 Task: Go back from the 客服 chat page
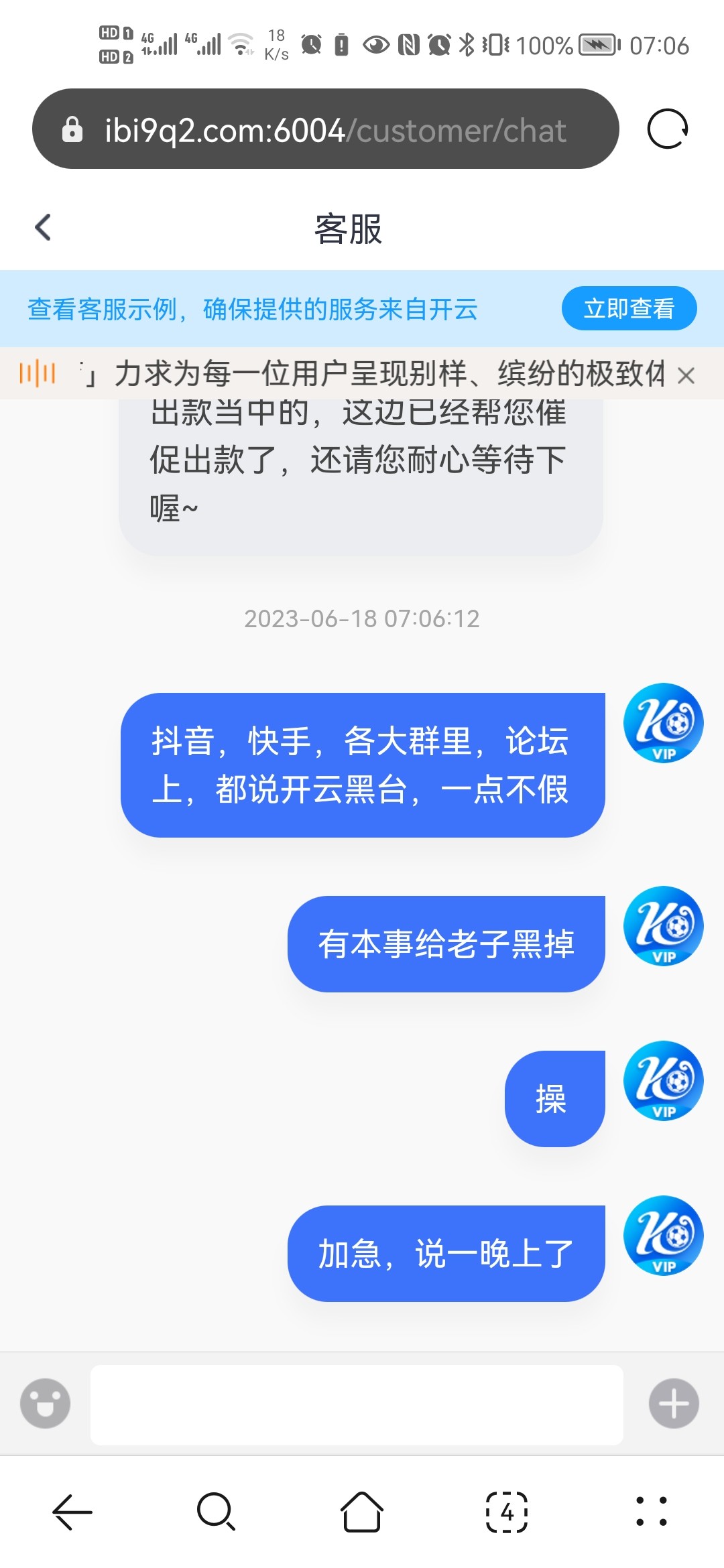pos(43,227)
